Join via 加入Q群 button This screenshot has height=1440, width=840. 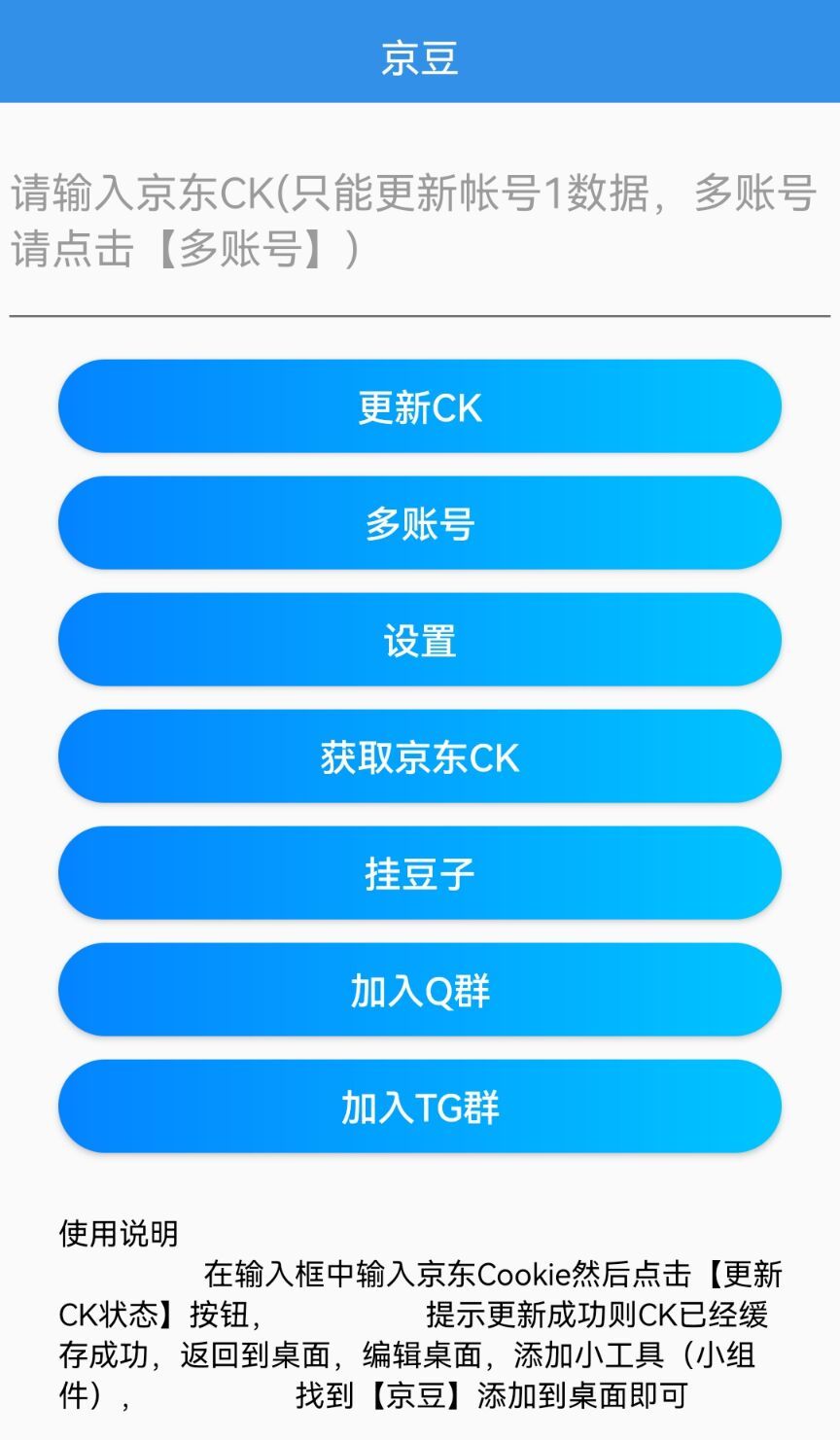[419, 990]
